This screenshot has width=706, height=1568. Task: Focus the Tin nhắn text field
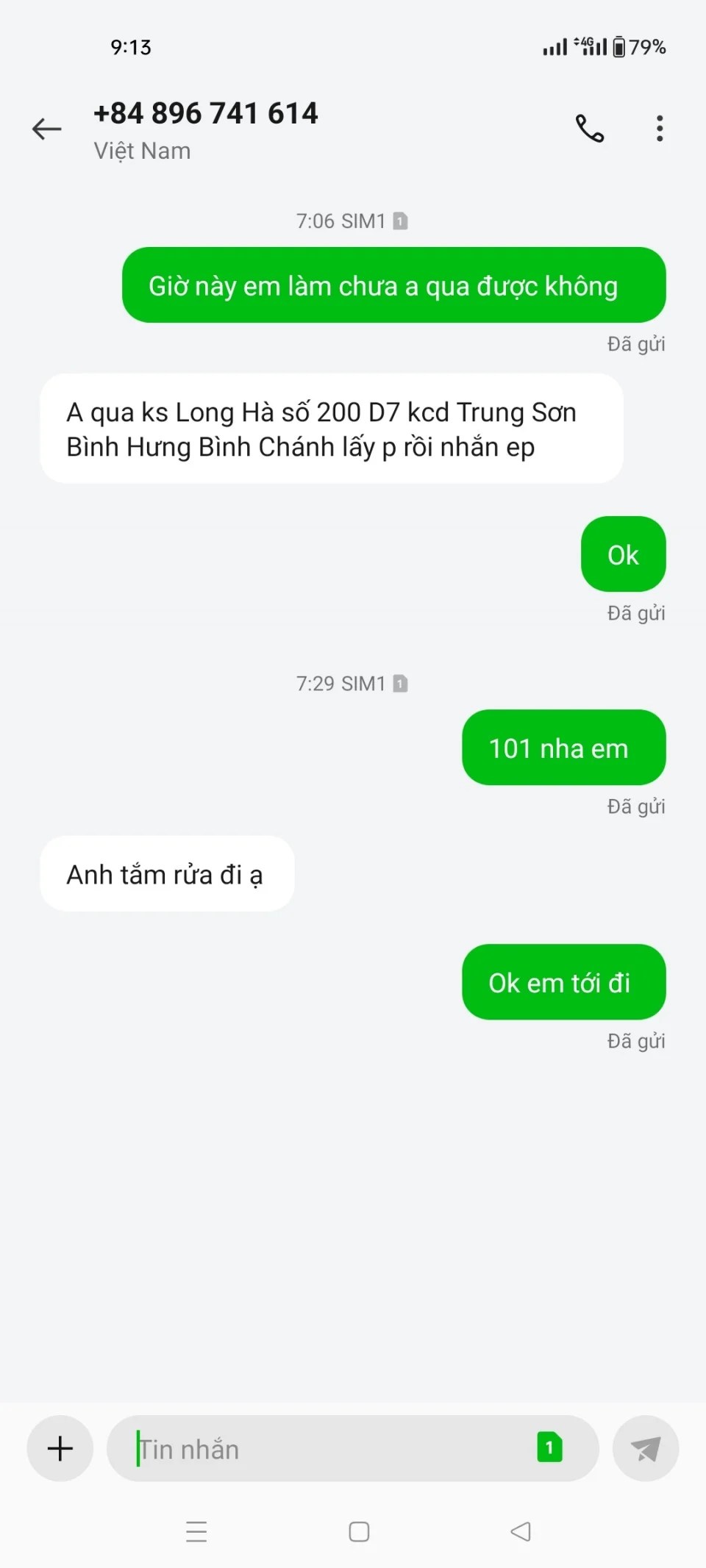click(x=324, y=1449)
